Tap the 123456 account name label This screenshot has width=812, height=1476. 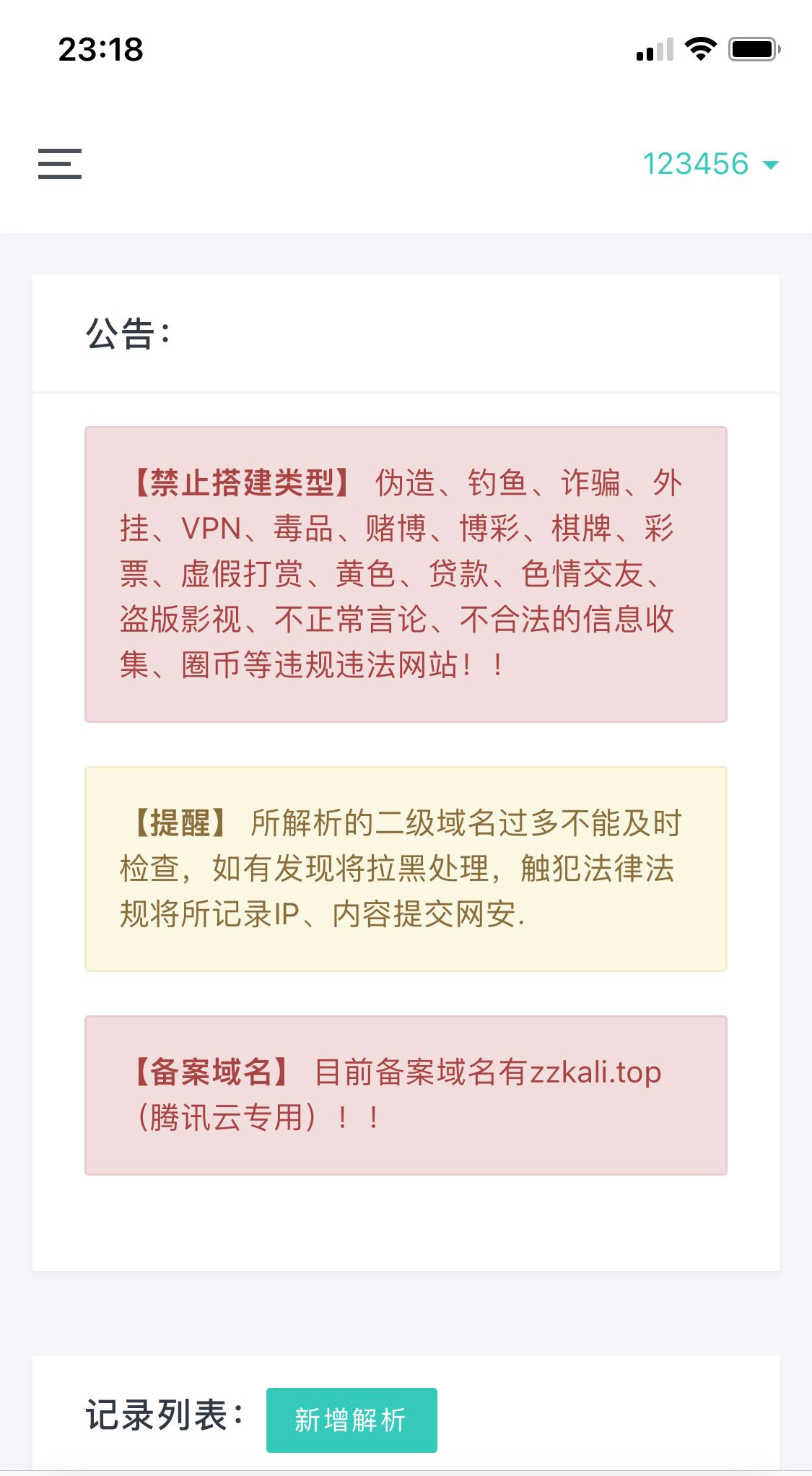coord(697,164)
